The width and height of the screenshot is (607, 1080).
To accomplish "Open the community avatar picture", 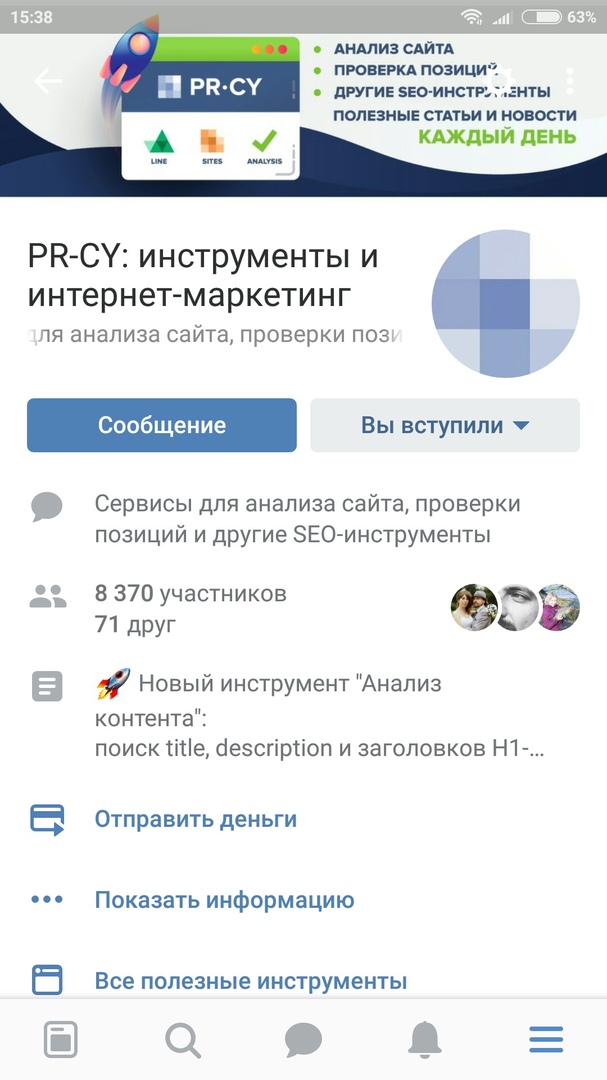I will 506,303.
